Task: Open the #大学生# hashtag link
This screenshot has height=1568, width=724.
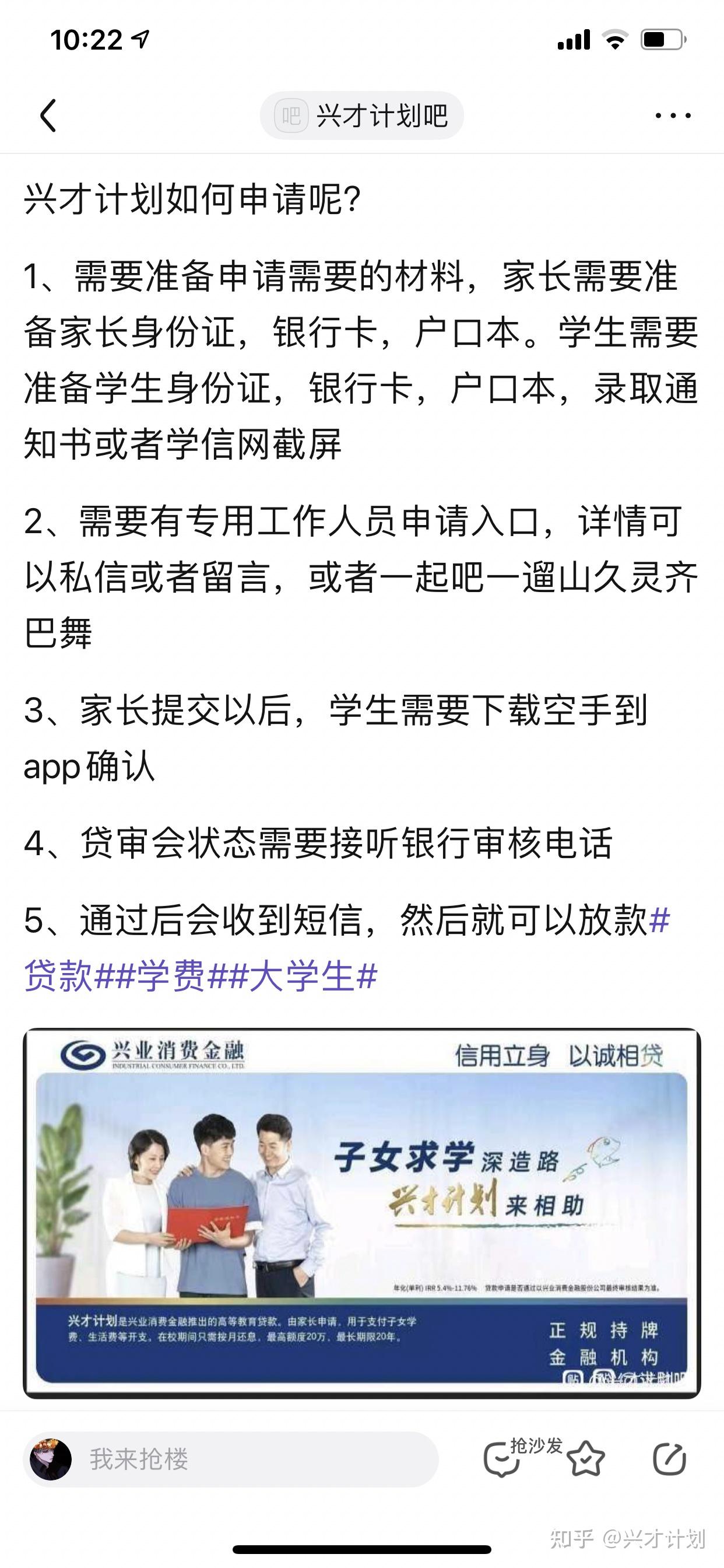Action: click(x=303, y=976)
